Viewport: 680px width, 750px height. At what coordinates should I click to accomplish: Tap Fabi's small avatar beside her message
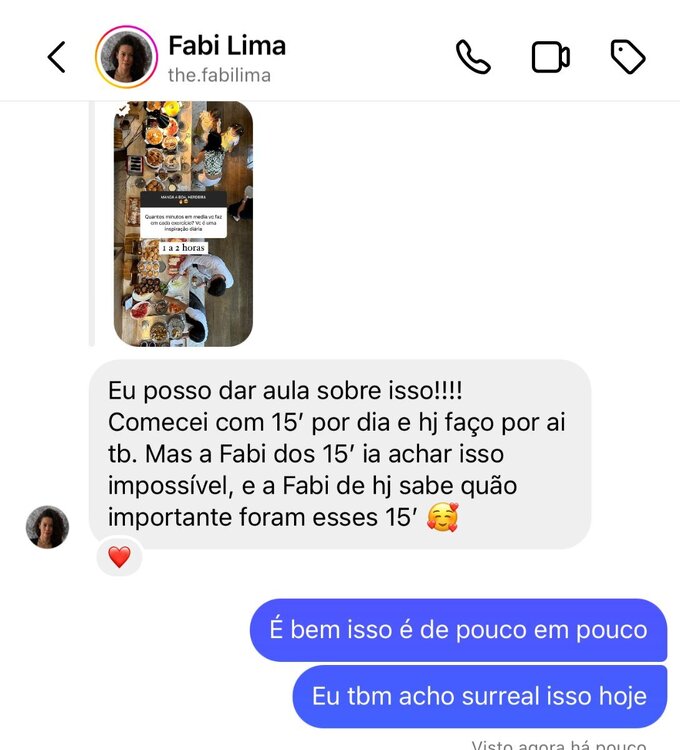point(47,527)
